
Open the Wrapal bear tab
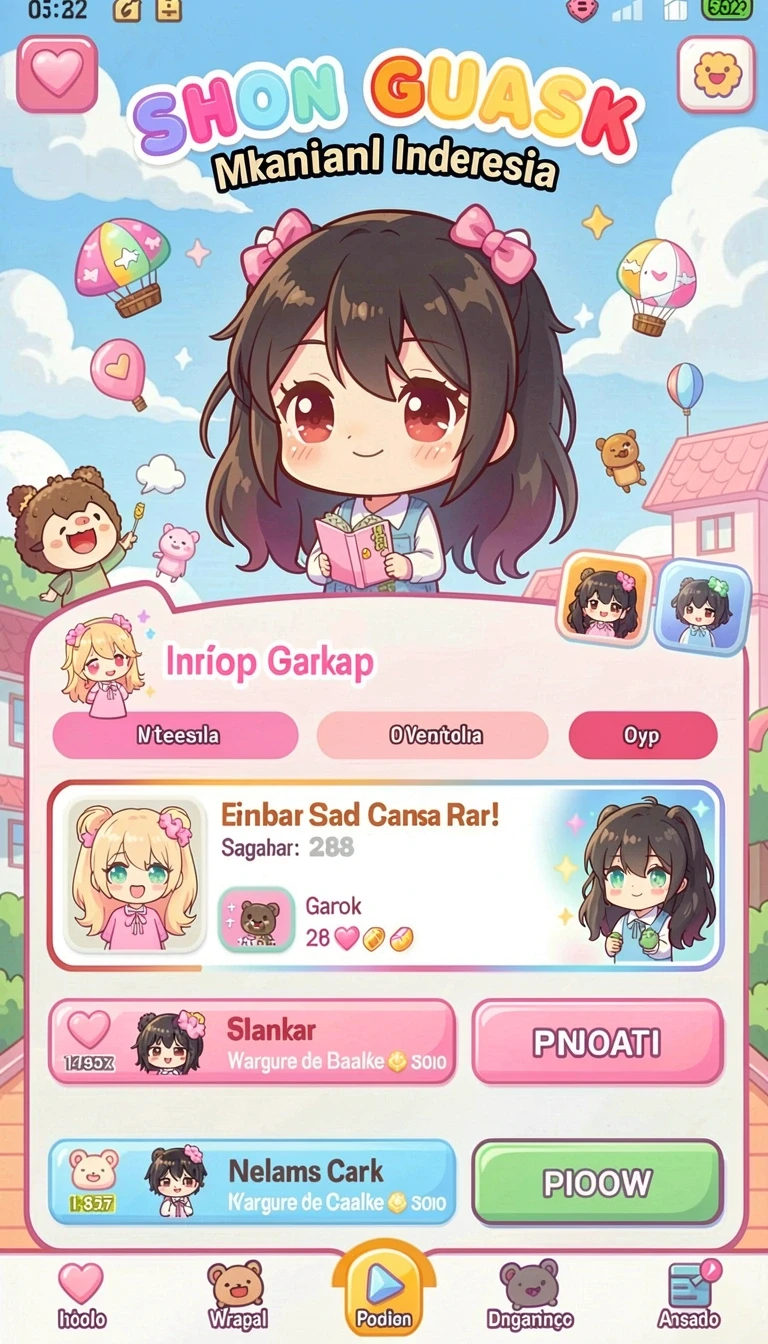click(237, 1295)
